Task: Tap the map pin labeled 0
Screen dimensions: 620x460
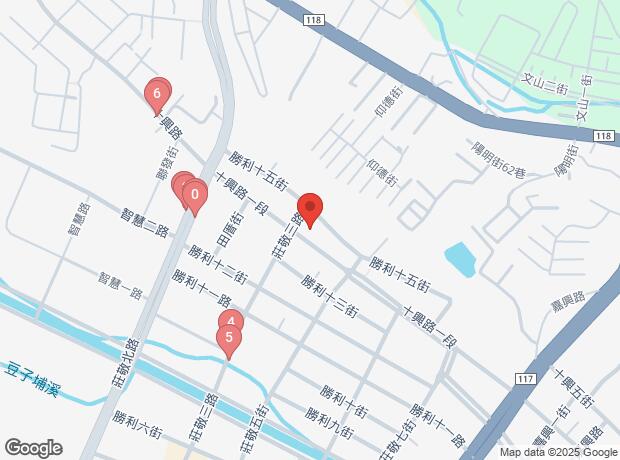Action: click(x=195, y=195)
